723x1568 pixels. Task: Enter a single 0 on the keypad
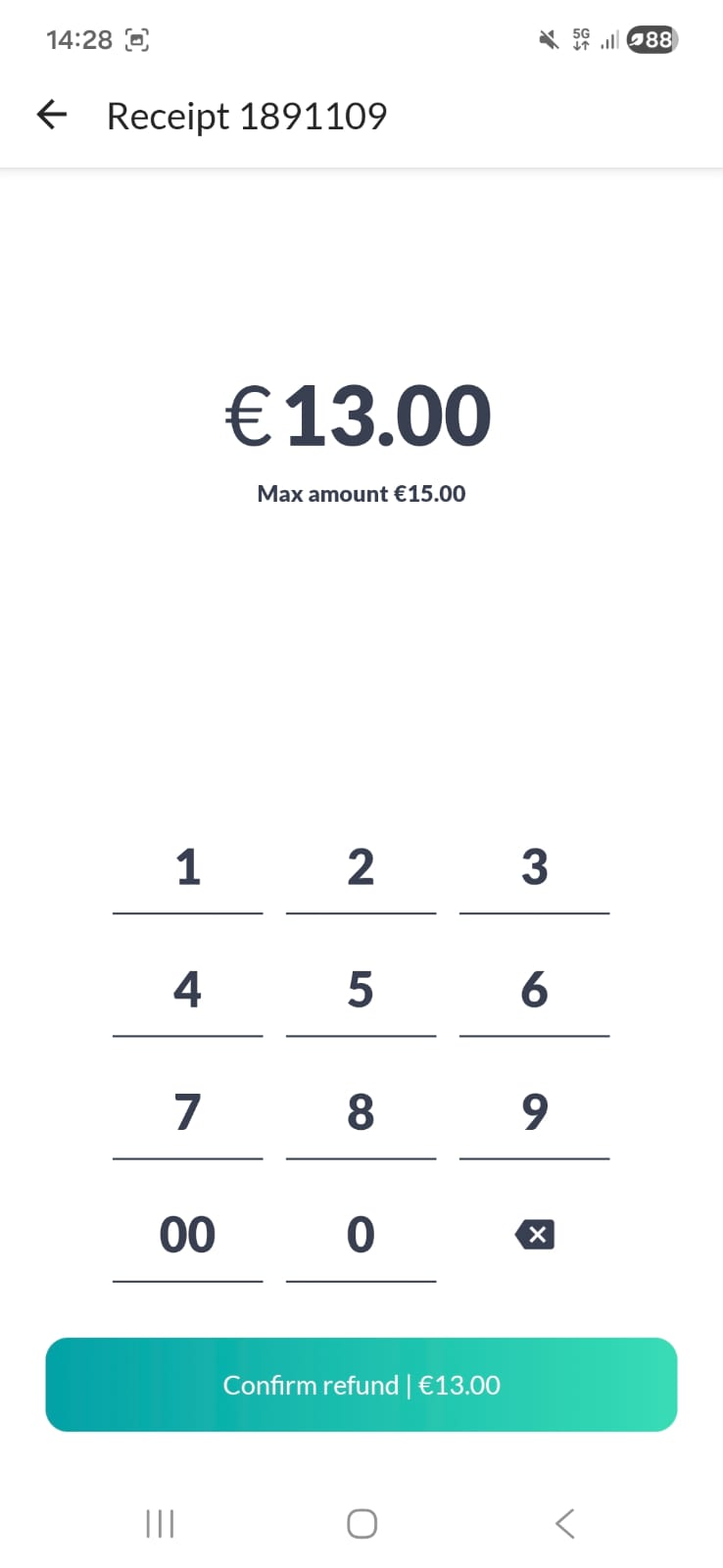[x=361, y=1235]
